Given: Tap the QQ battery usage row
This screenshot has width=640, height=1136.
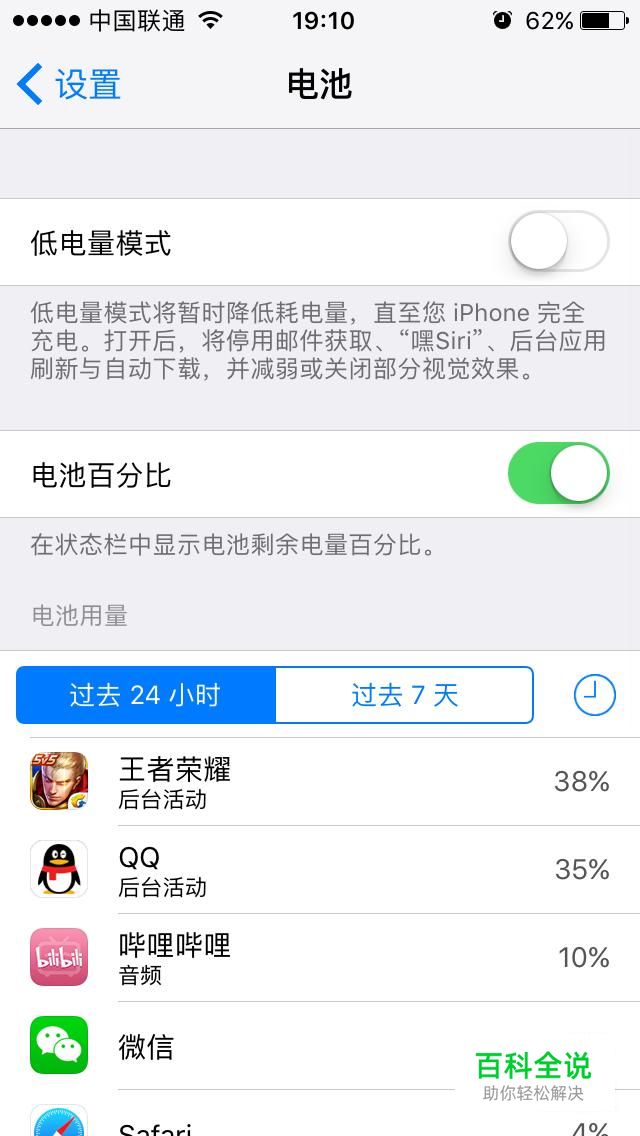Looking at the screenshot, I should click(x=320, y=869).
